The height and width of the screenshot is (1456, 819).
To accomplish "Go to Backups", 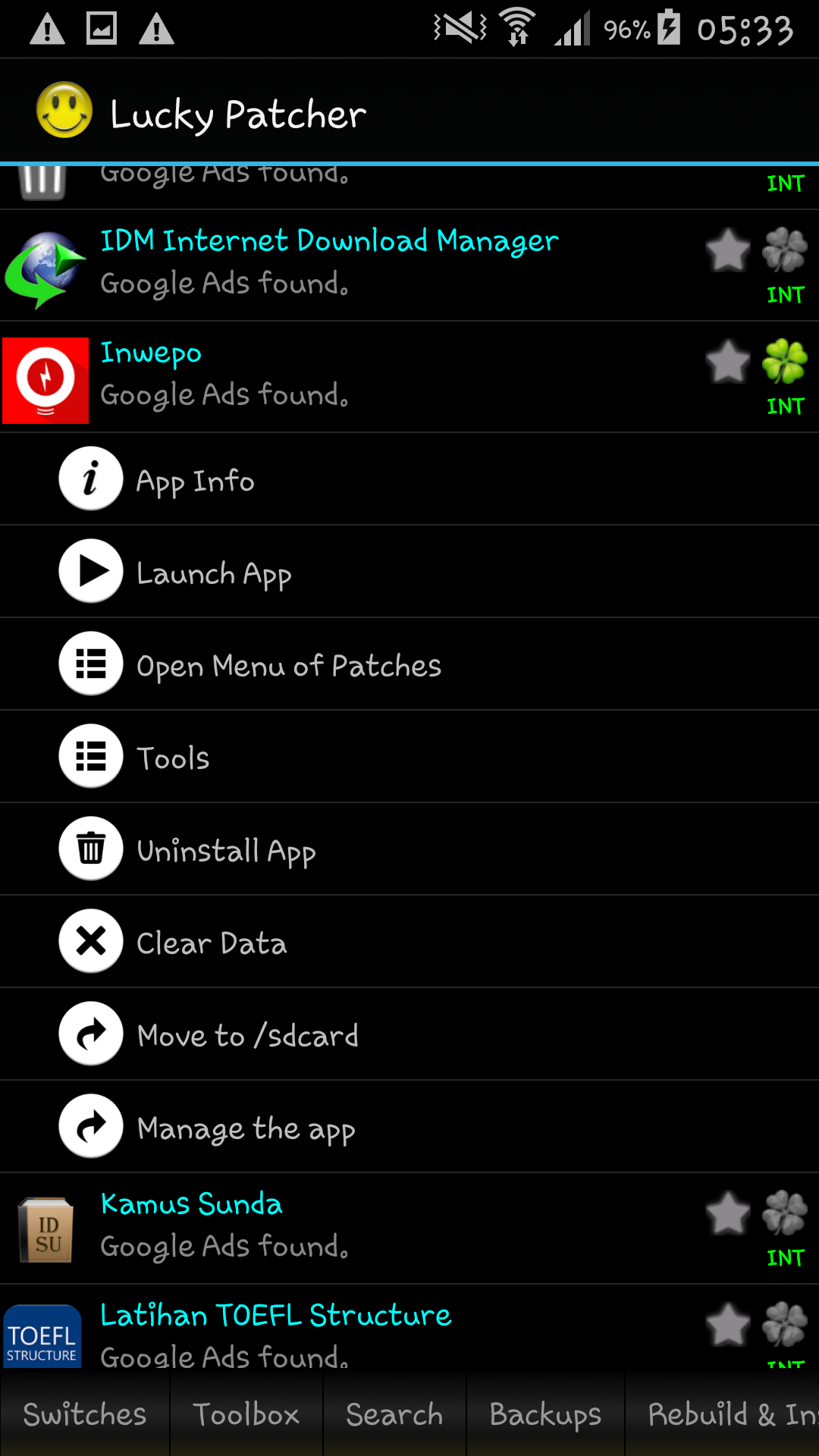I will (x=545, y=1415).
